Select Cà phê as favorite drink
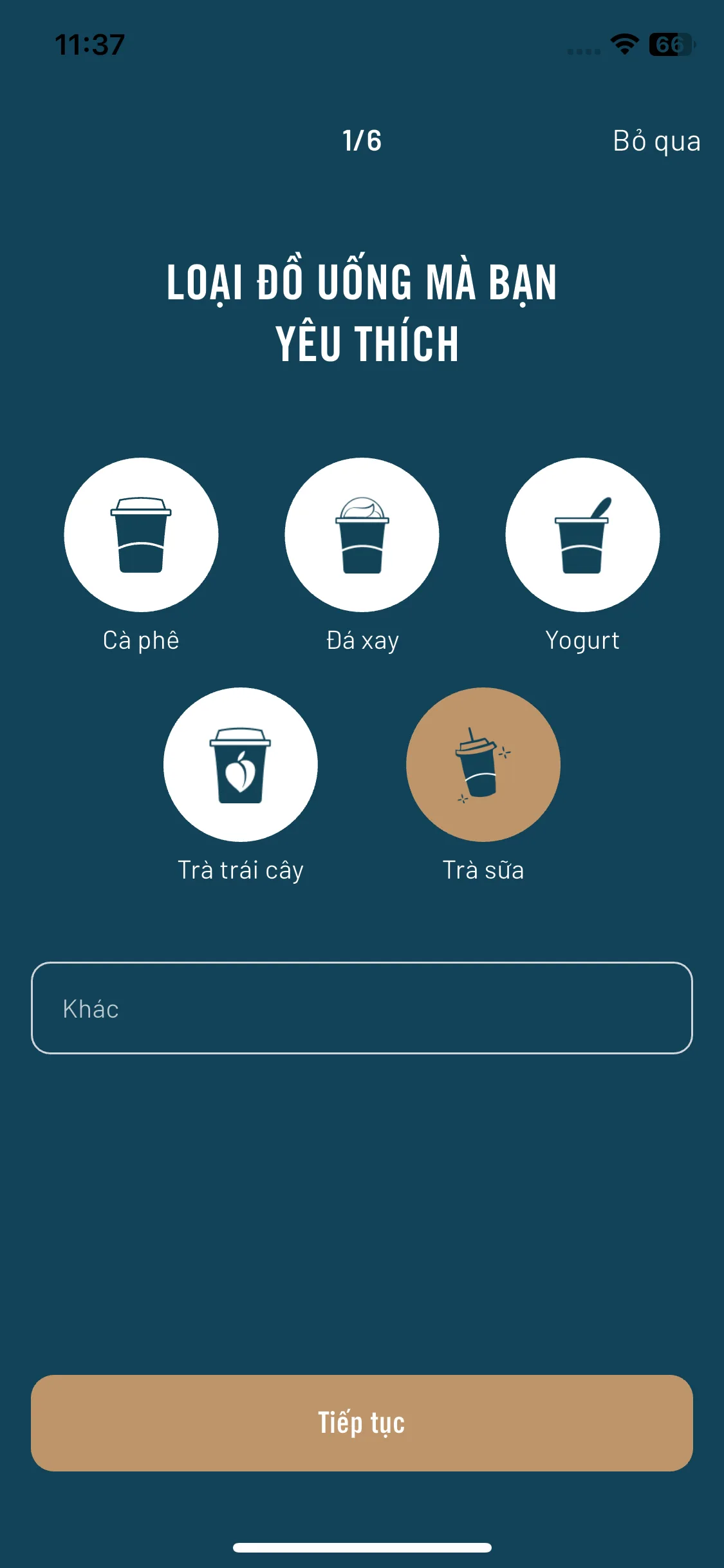724x1568 pixels. tap(141, 535)
